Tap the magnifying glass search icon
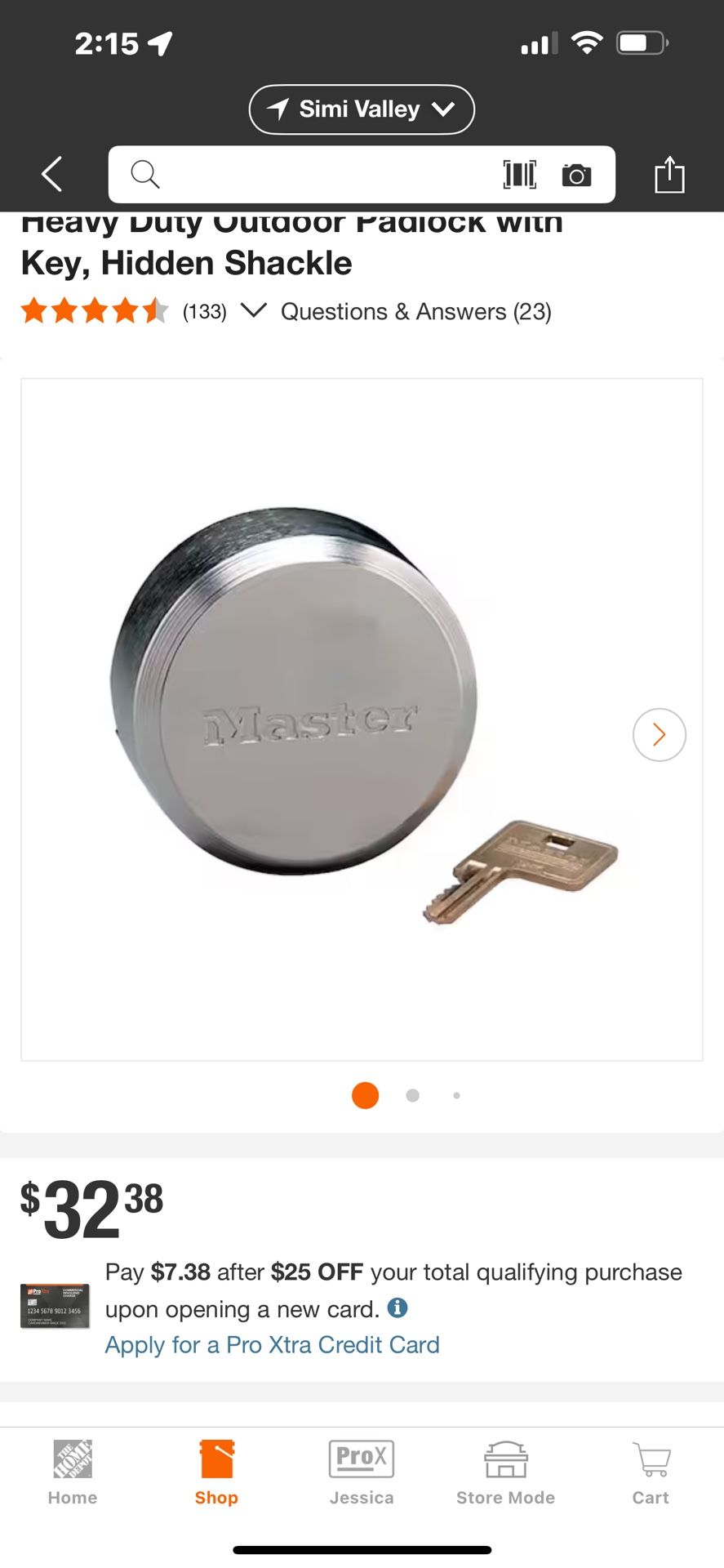The image size is (724, 1568). pos(146,174)
